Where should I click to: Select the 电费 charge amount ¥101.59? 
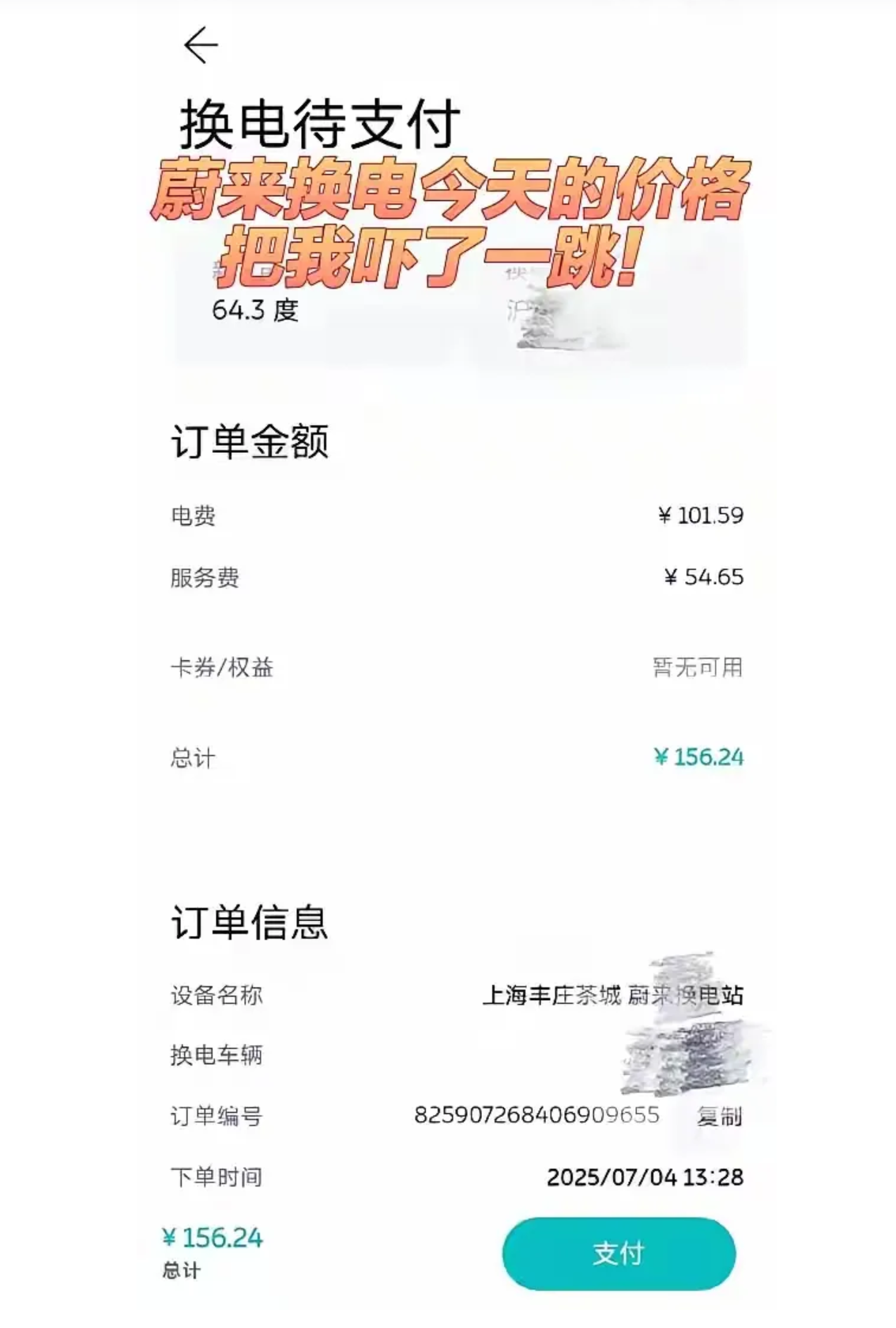pos(704,514)
